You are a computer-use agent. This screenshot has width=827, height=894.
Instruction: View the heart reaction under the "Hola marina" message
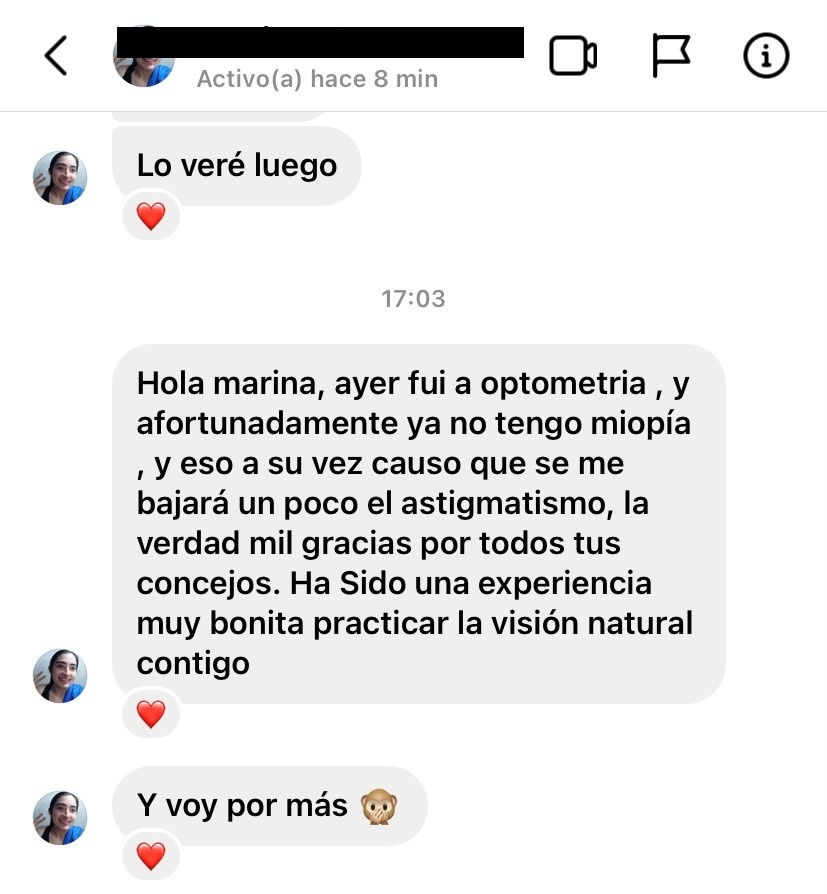(x=150, y=713)
